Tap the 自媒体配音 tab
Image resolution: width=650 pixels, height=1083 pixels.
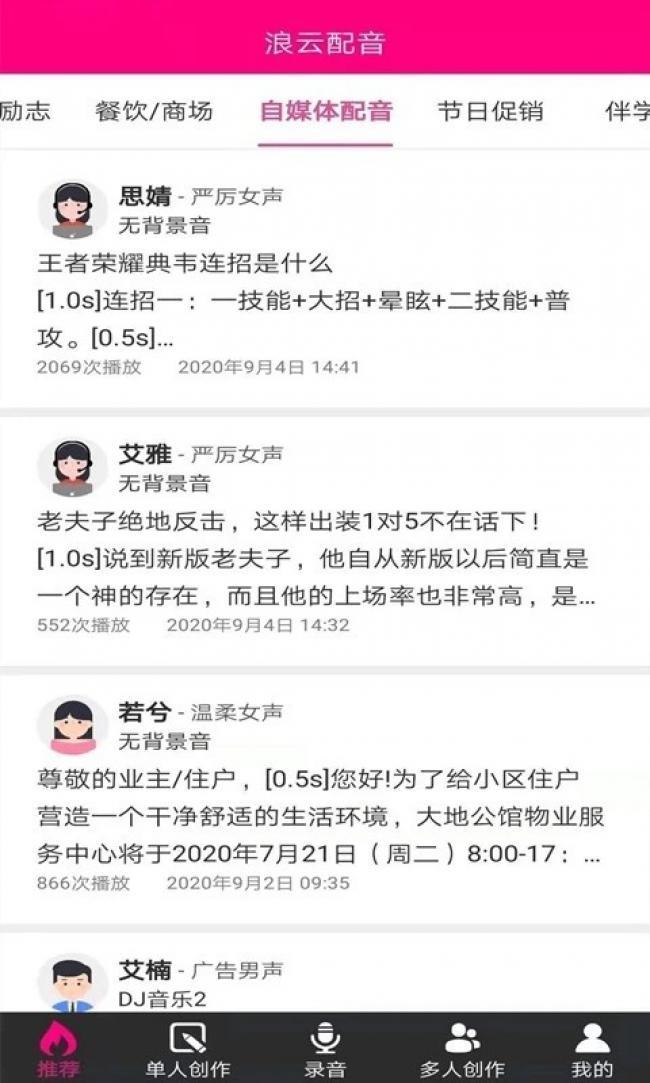(325, 111)
